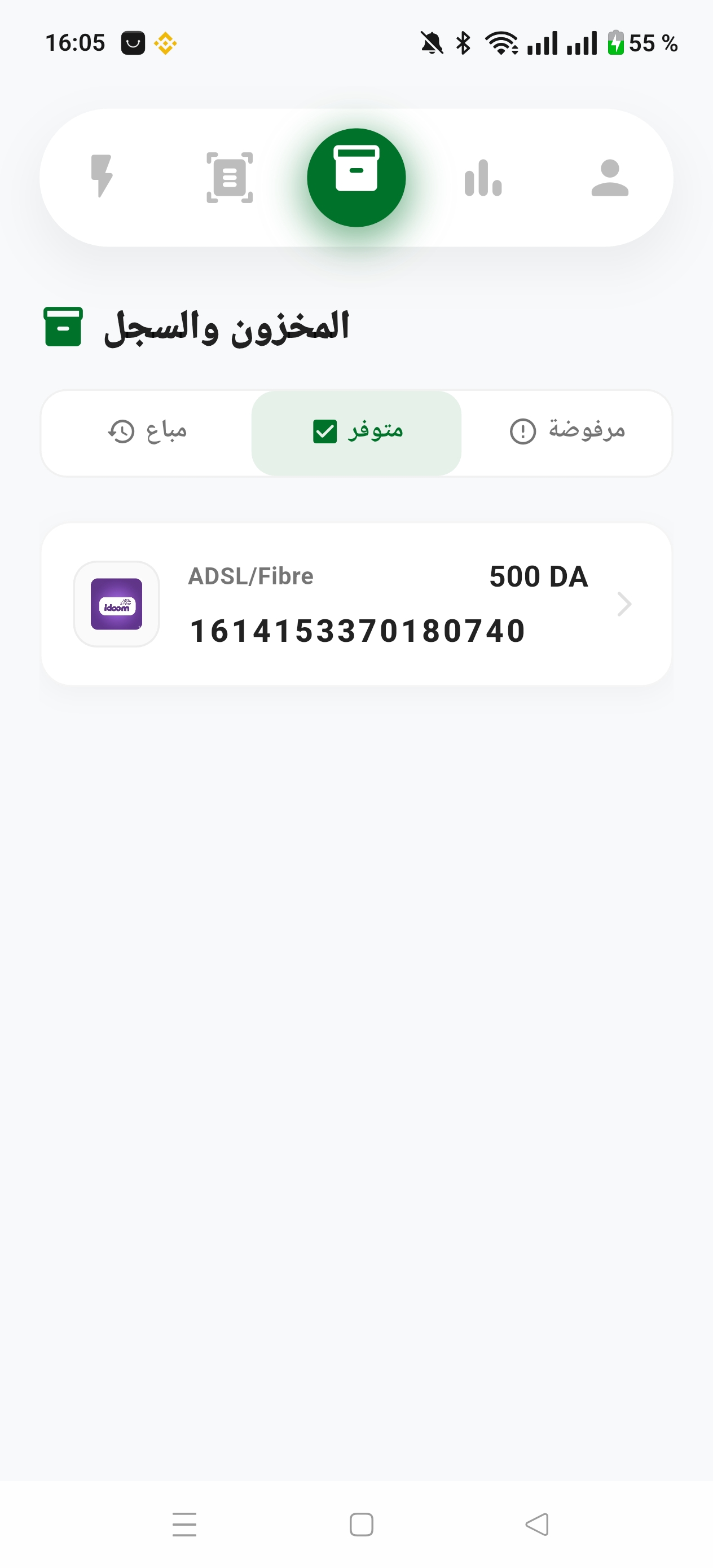The image size is (713, 1568).
Task: Go to the system home screen
Action: point(361,1524)
